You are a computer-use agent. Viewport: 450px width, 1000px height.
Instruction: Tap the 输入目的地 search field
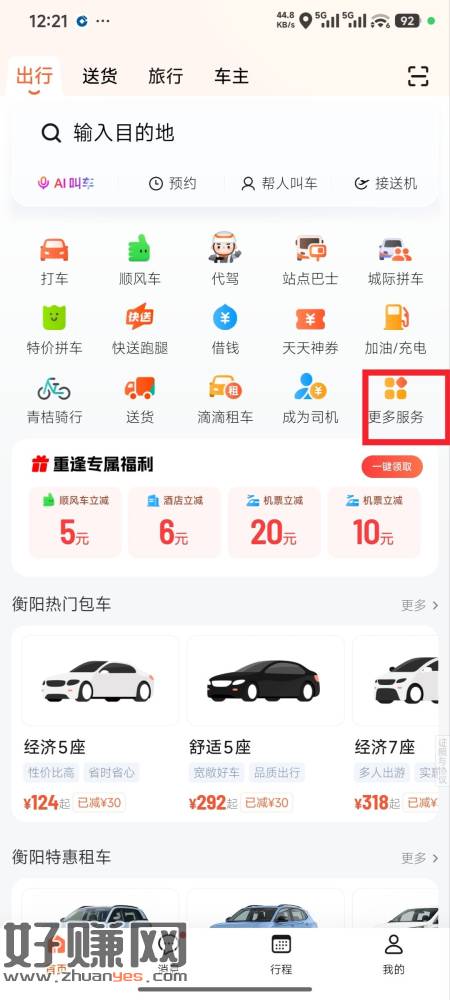point(224,133)
